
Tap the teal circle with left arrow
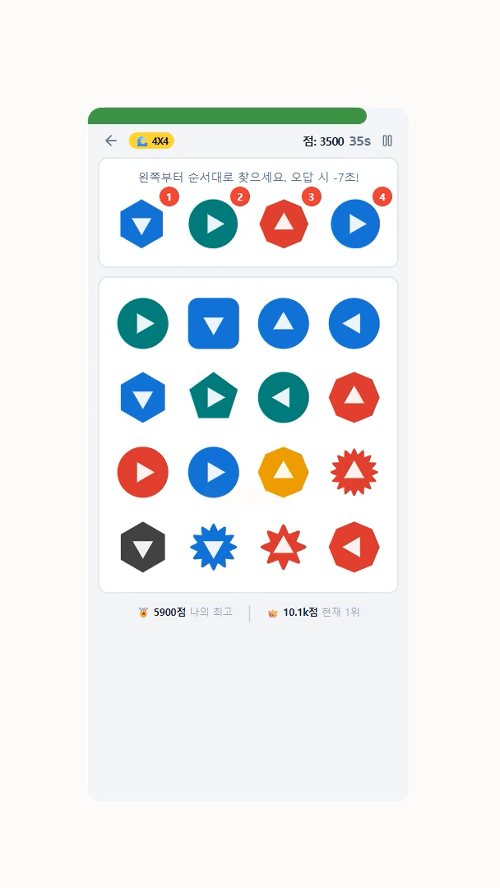coord(283,398)
